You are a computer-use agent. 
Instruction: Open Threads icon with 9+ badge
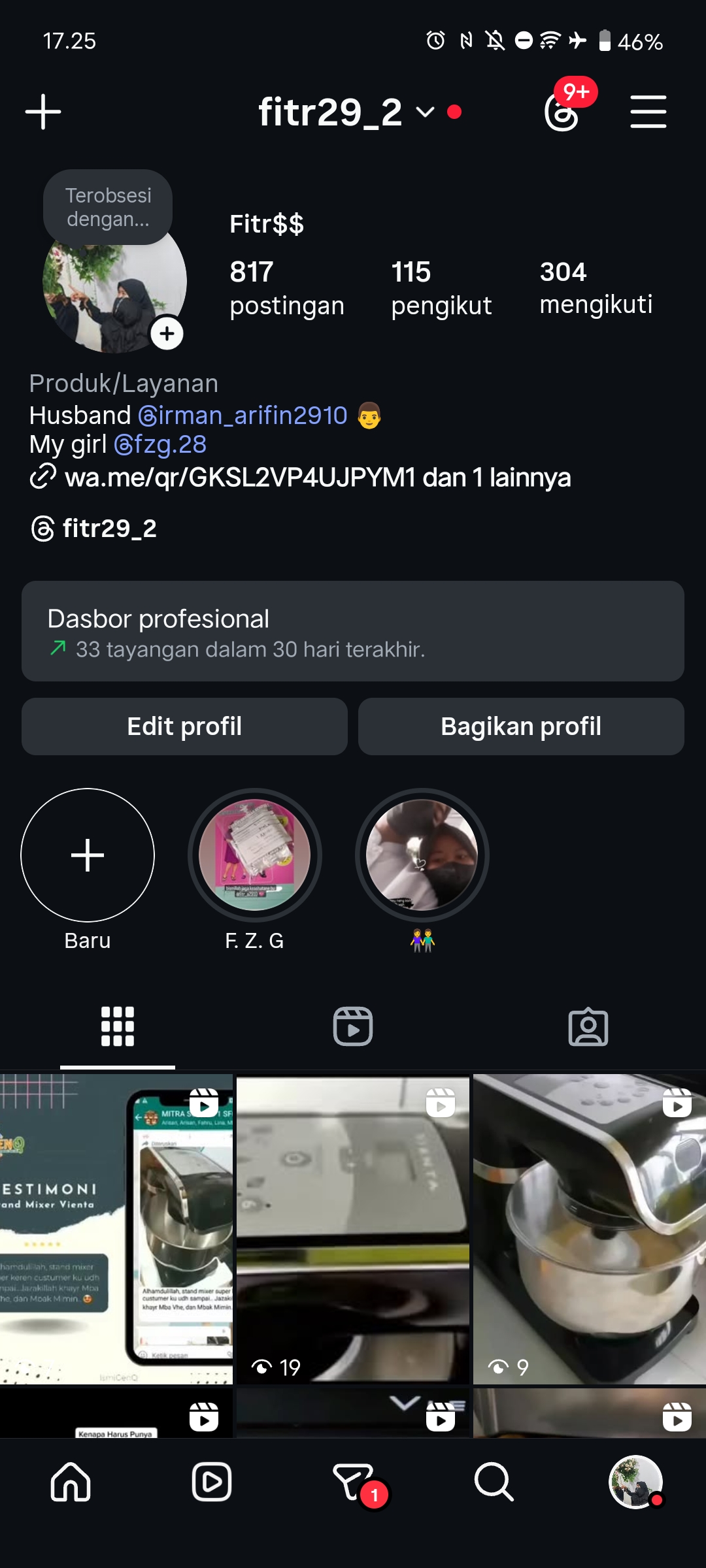562,112
